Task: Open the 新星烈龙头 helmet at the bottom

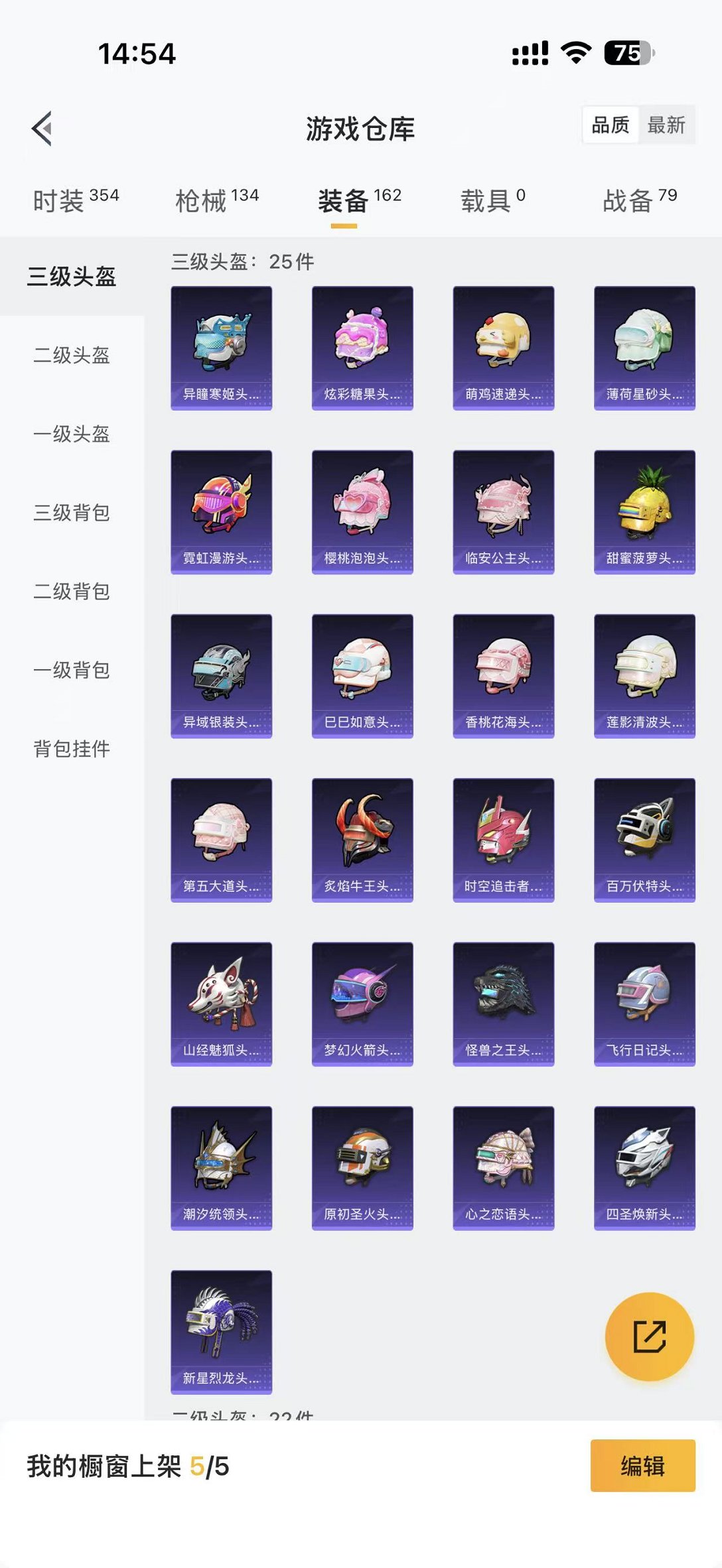Action: [221, 1333]
